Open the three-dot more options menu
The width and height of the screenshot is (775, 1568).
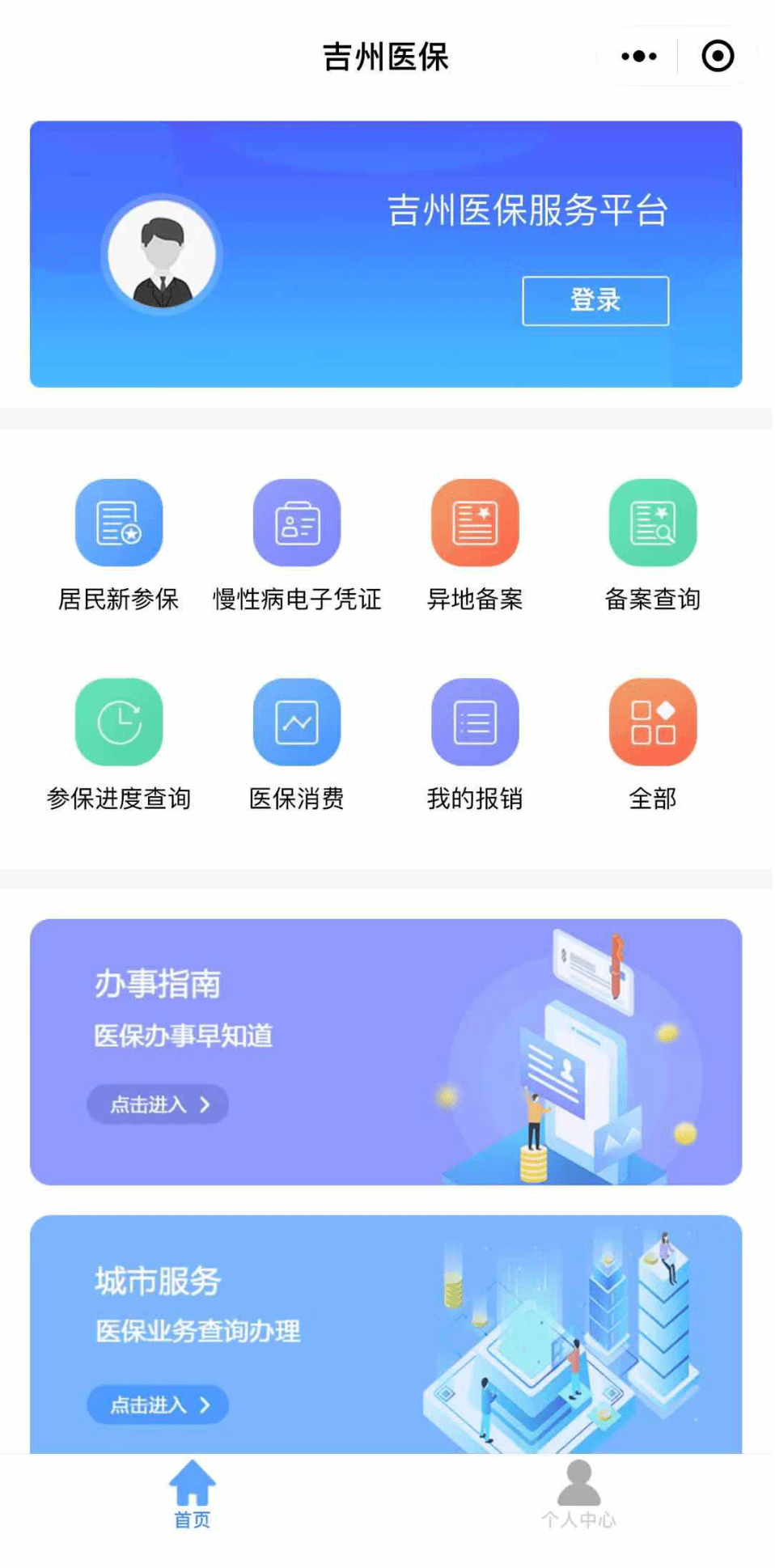point(636,56)
